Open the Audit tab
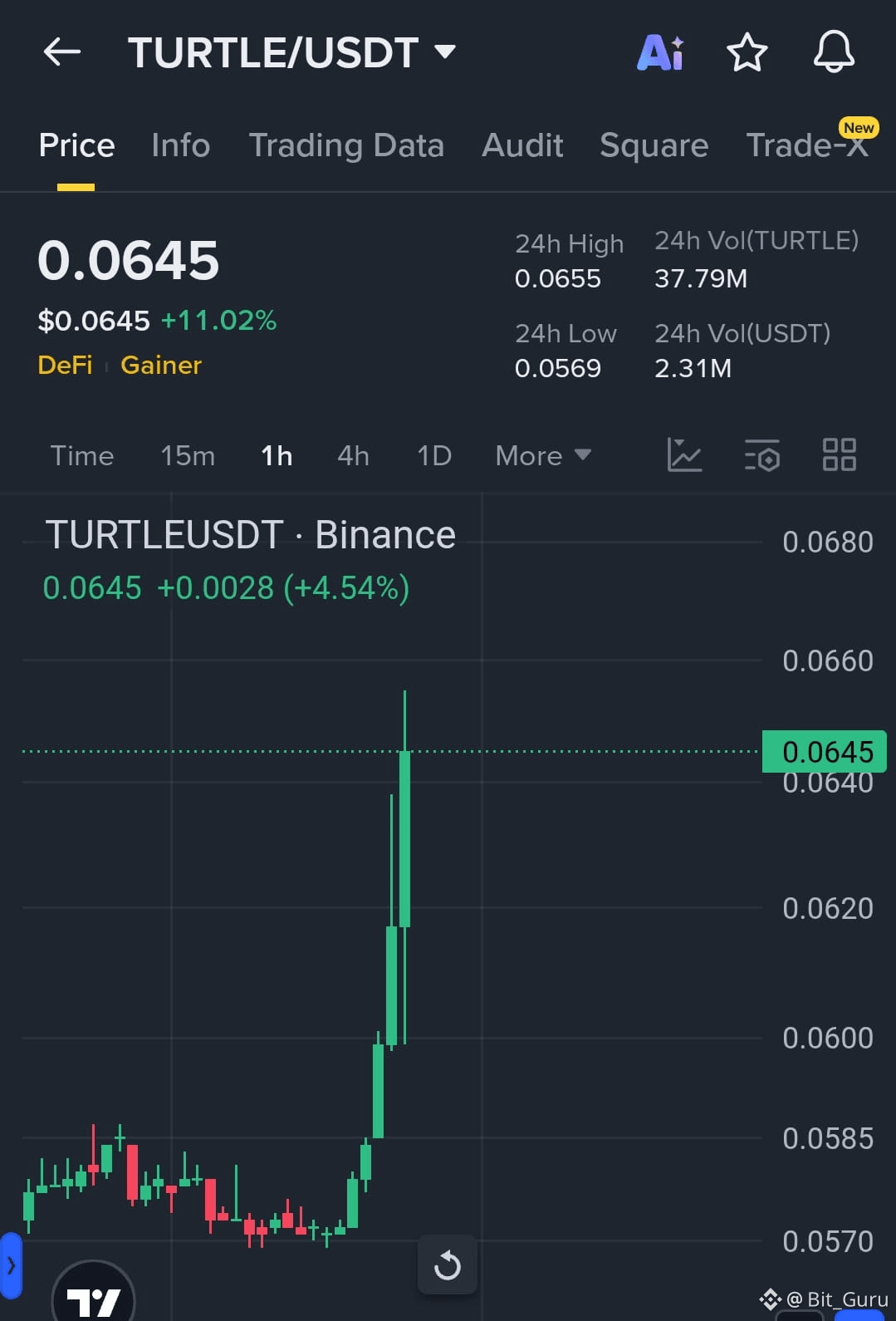This screenshot has height=1321, width=896. click(521, 145)
